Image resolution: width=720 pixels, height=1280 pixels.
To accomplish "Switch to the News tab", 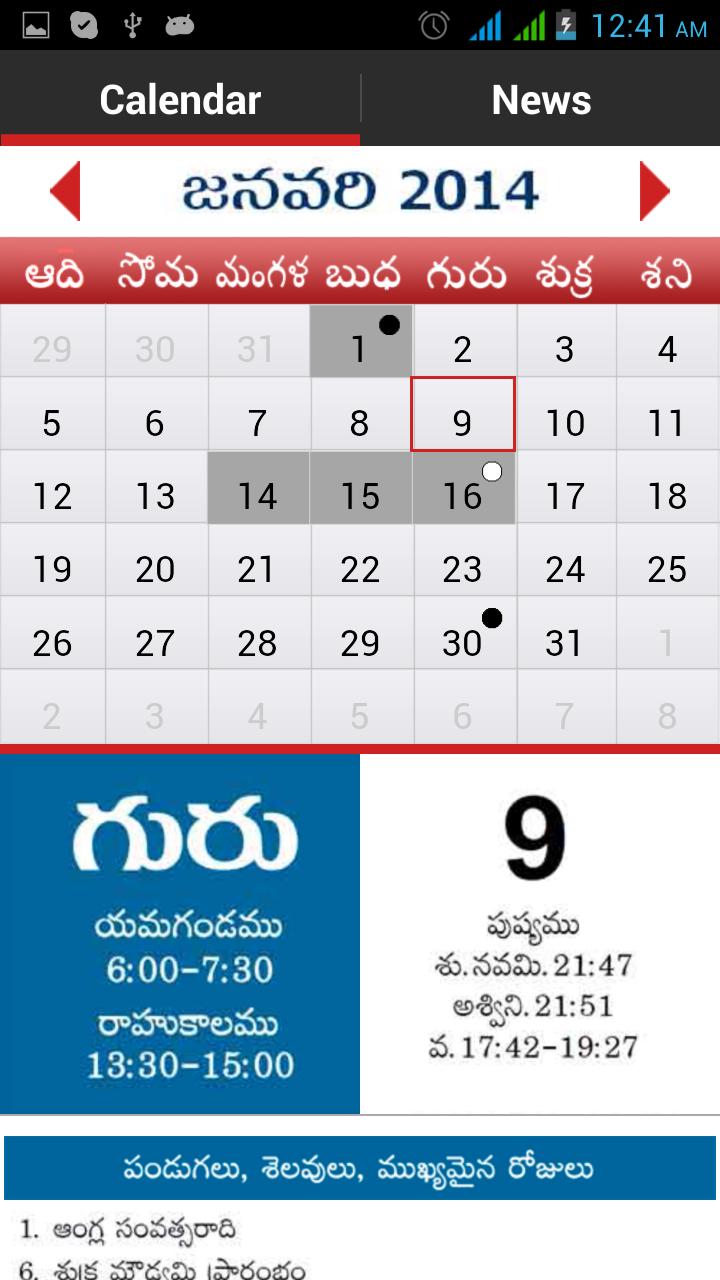I will click(541, 98).
